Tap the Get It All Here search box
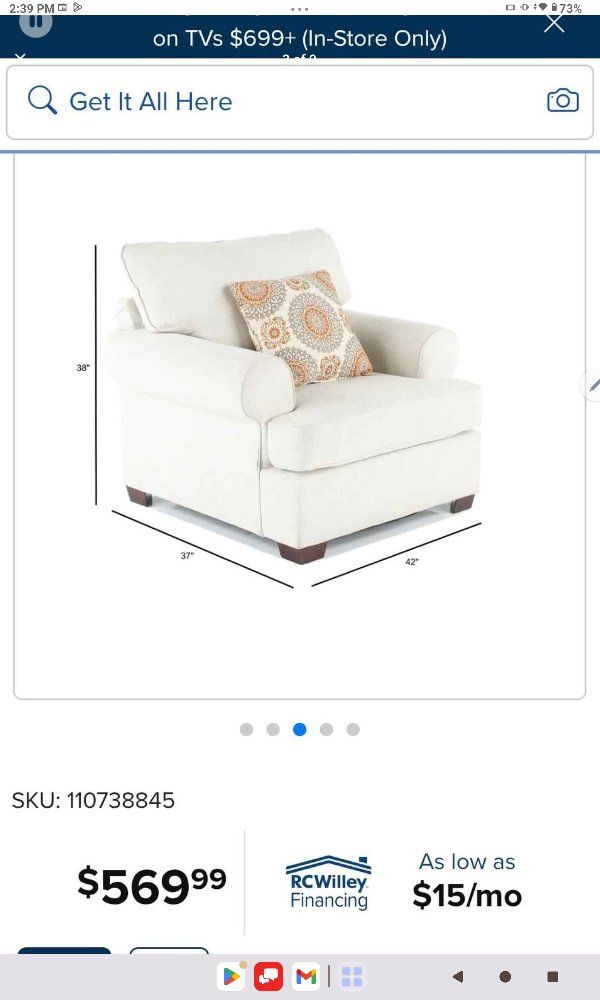Screen dimensions: 600x1000 click(x=280, y=101)
